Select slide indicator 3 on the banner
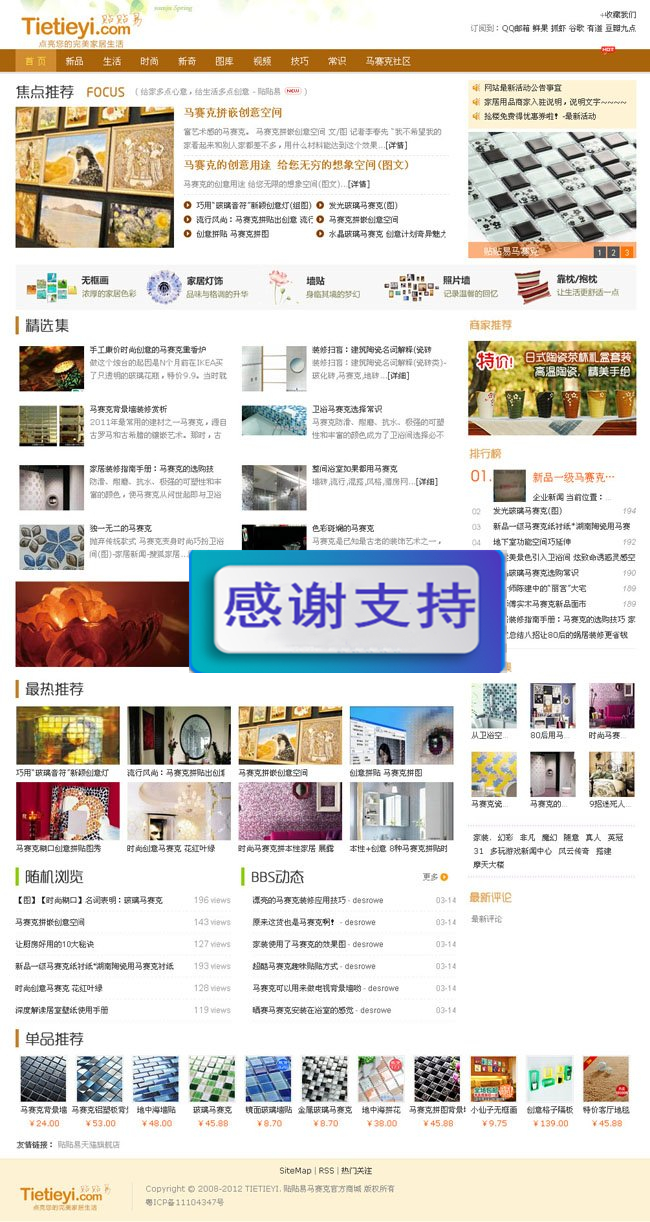The image size is (650, 1222). [x=627, y=252]
